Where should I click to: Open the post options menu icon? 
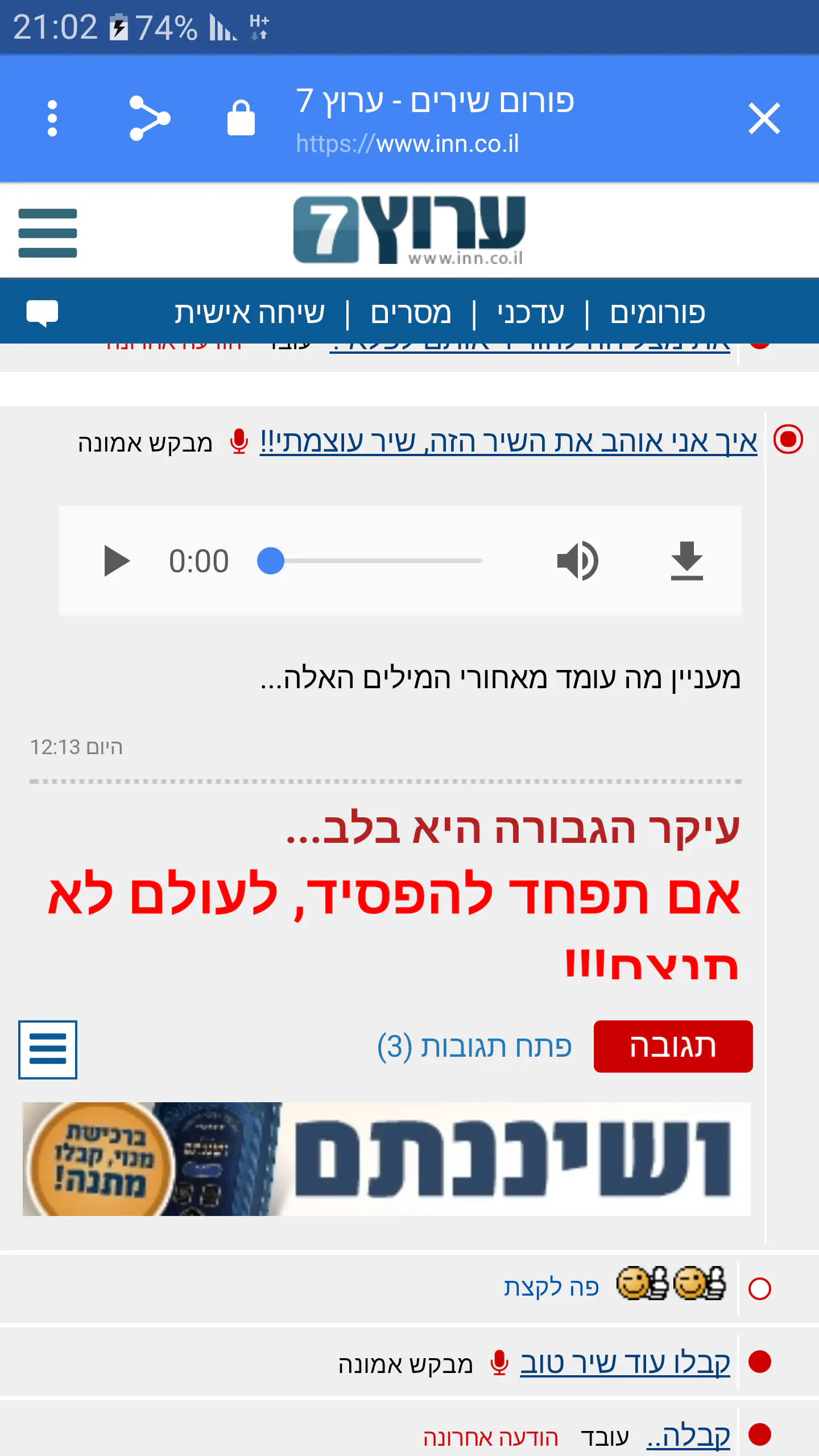coord(48,1049)
